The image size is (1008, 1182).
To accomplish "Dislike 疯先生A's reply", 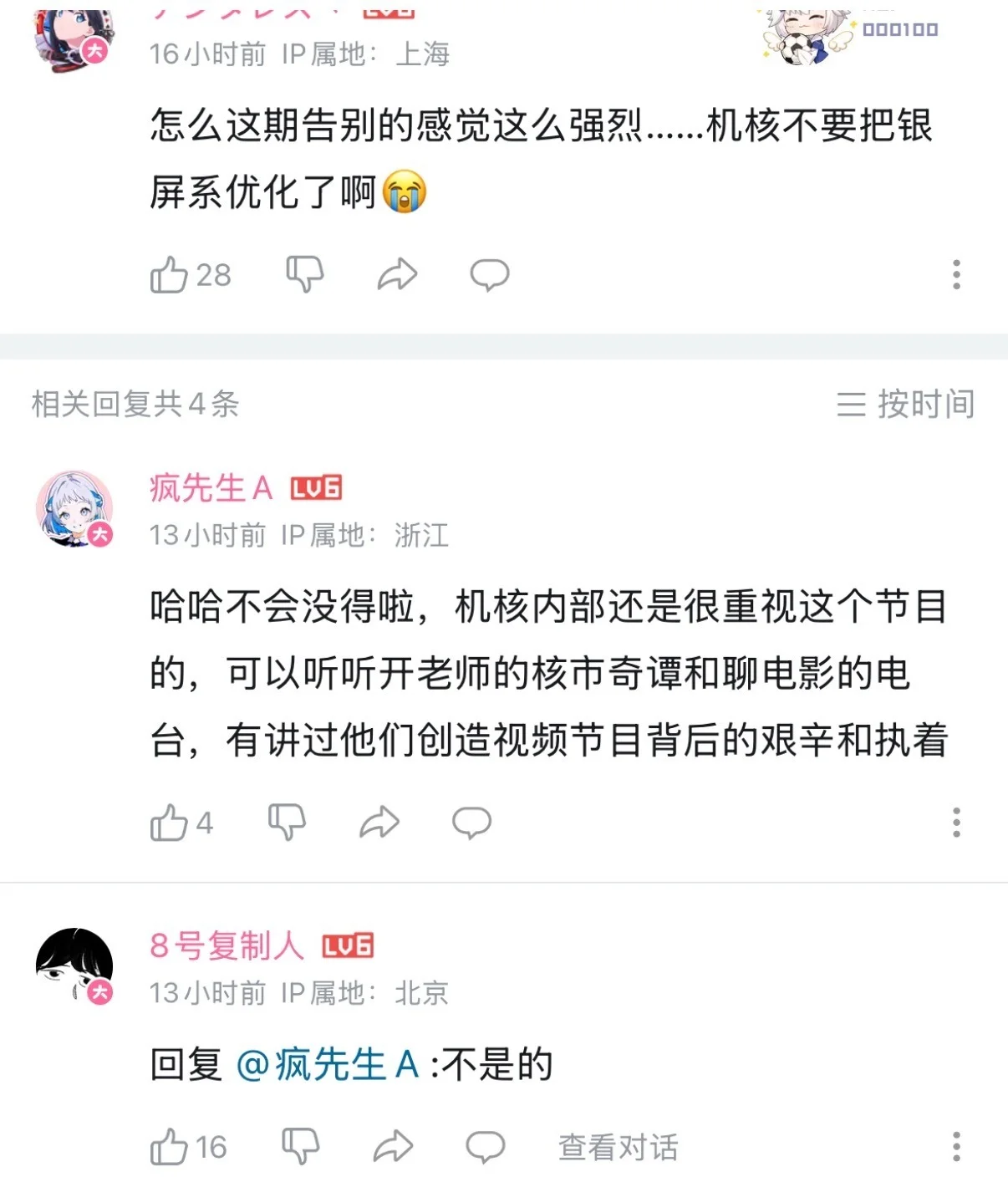I will point(287,823).
